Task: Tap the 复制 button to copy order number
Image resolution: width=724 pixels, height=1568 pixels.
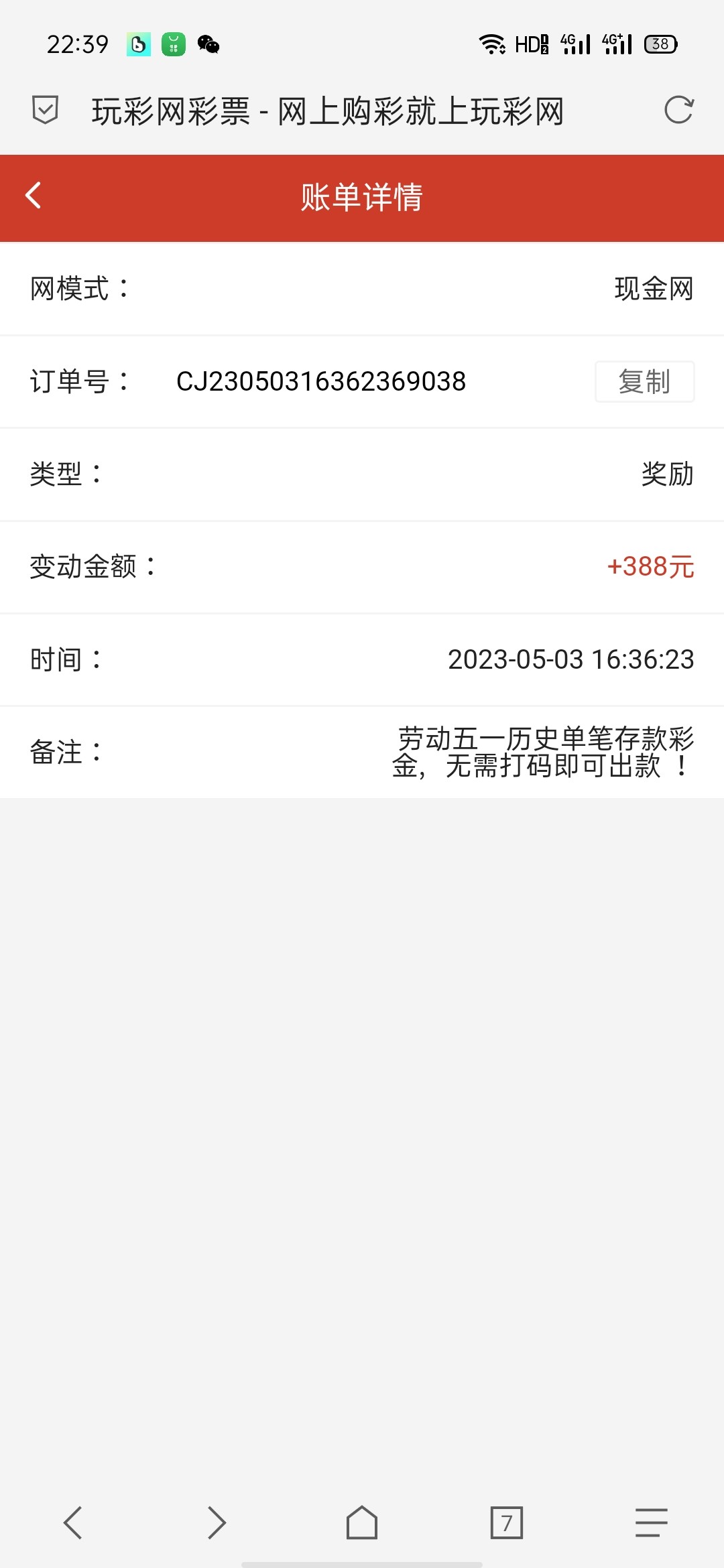Action: (x=644, y=382)
